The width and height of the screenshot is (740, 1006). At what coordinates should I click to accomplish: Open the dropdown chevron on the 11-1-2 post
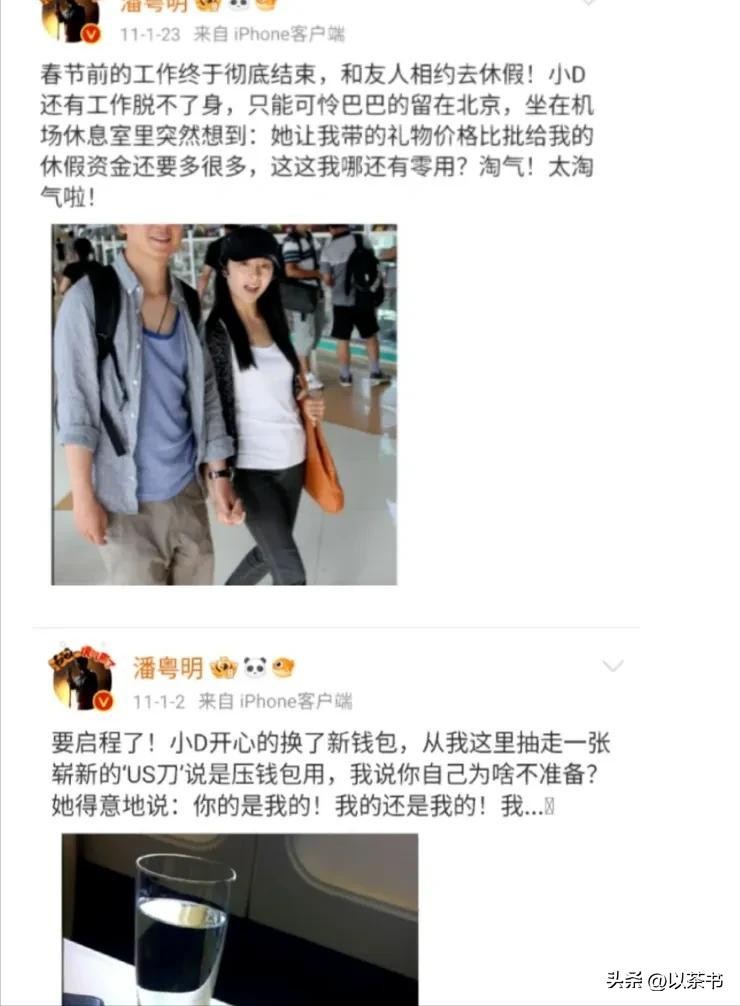(x=612, y=666)
